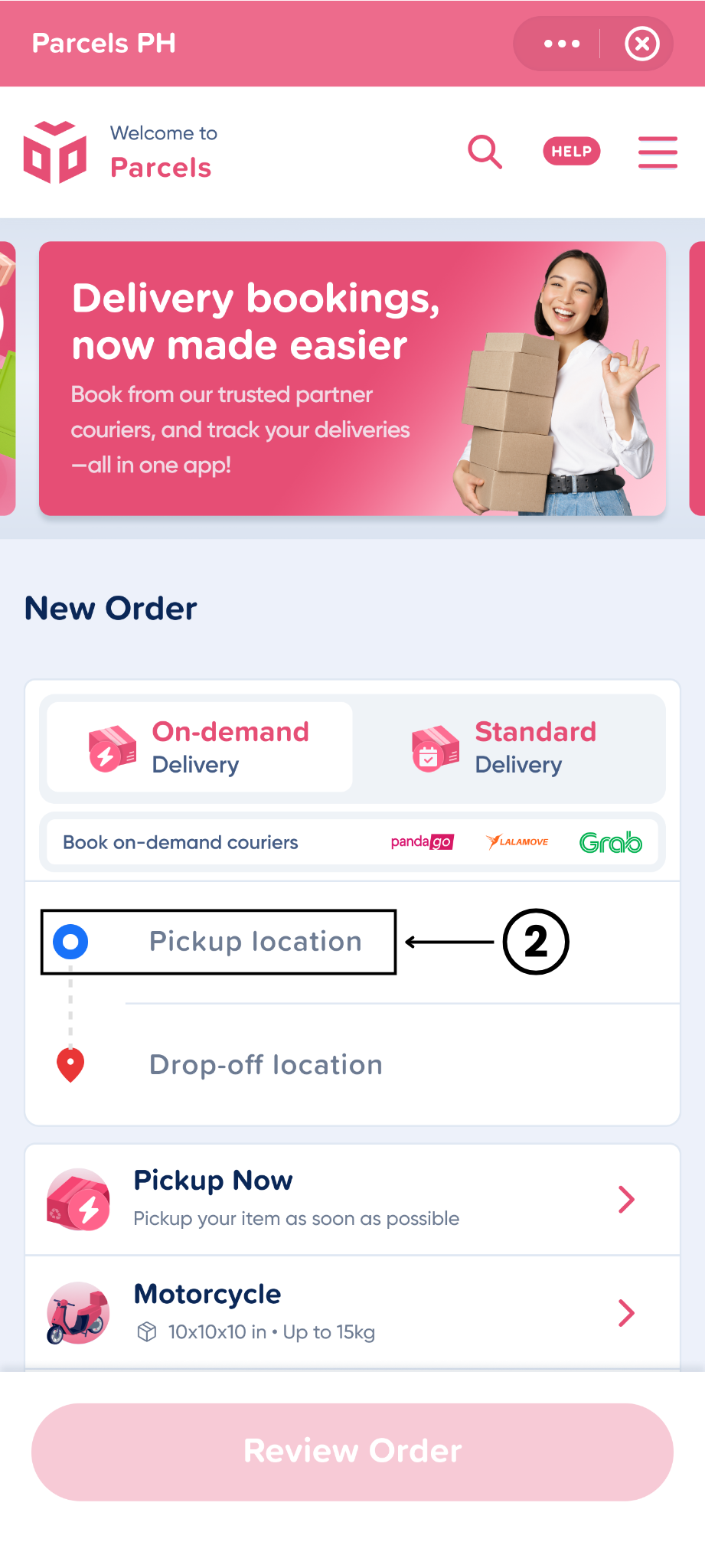
Task: Open the hamburger menu
Action: [658, 152]
